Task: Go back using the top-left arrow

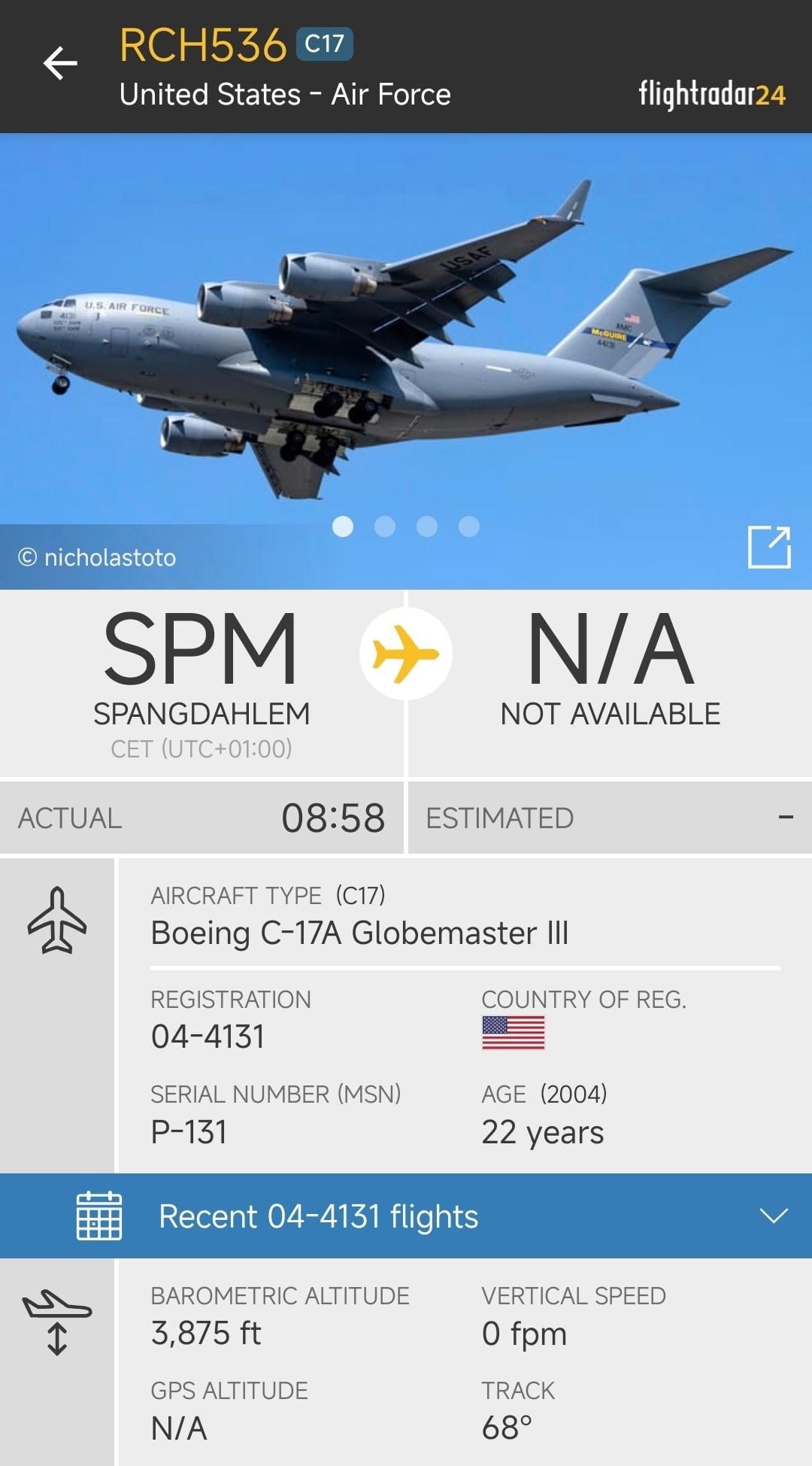Action: pyautogui.click(x=60, y=63)
